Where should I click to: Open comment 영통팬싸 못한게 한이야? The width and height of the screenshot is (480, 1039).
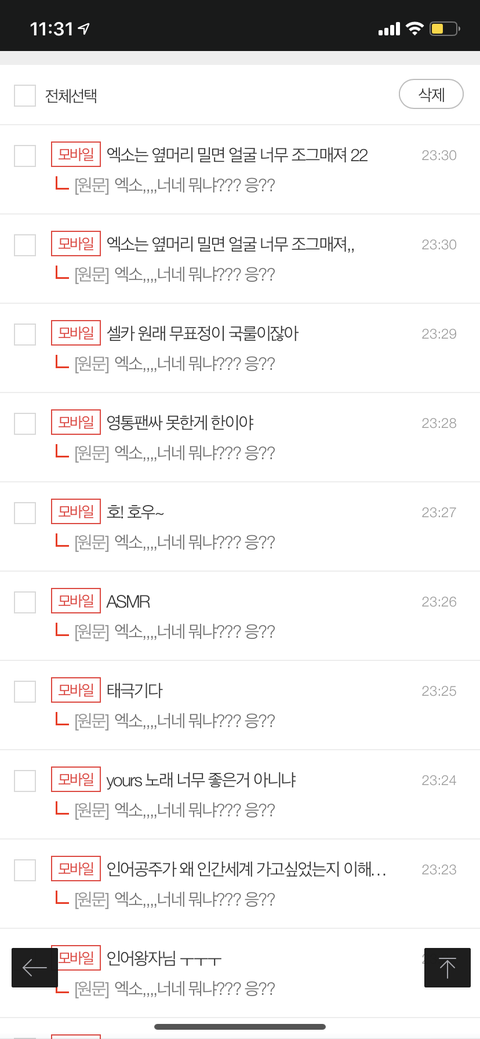[180, 423]
